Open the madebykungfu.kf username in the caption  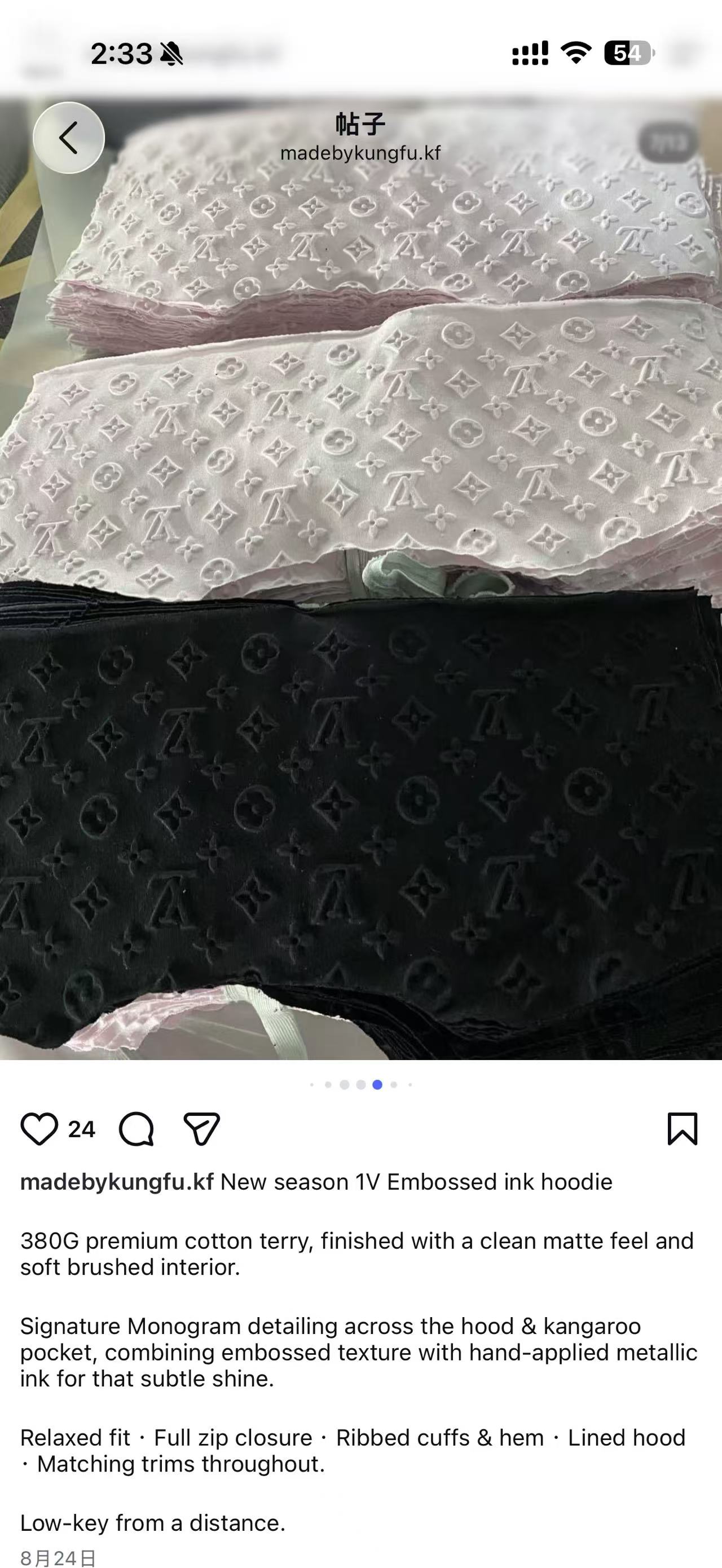click(117, 1181)
